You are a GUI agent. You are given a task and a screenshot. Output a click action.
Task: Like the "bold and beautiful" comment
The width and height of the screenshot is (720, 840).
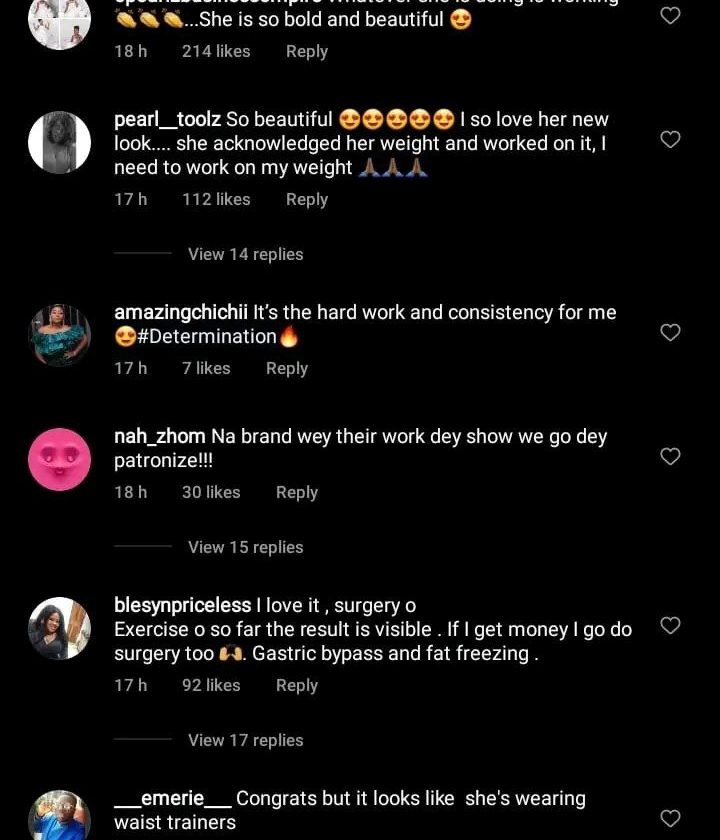(671, 15)
